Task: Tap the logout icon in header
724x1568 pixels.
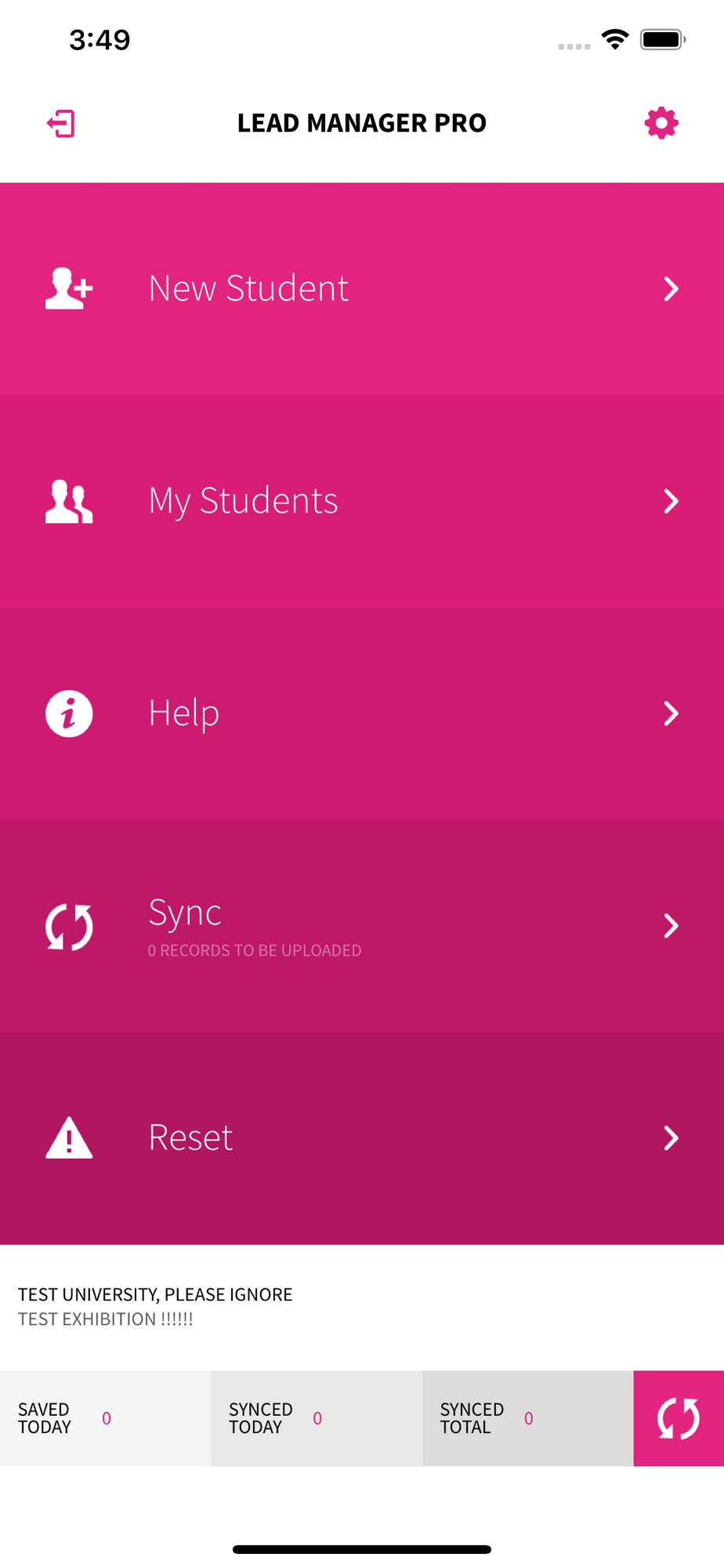Action: click(61, 123)
